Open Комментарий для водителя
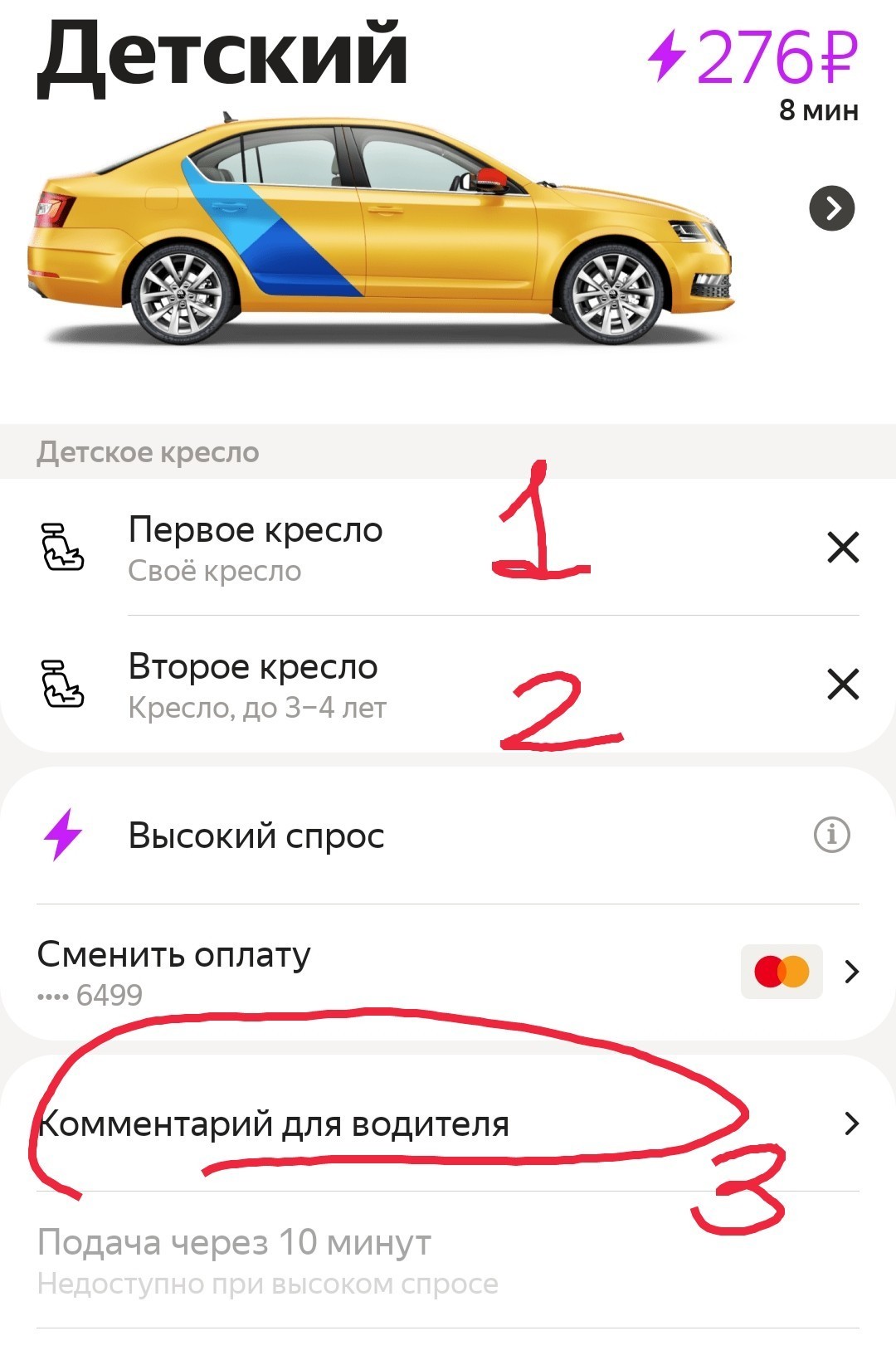The width and height of the screenshot is (896, 1360). pos(448,1124)
